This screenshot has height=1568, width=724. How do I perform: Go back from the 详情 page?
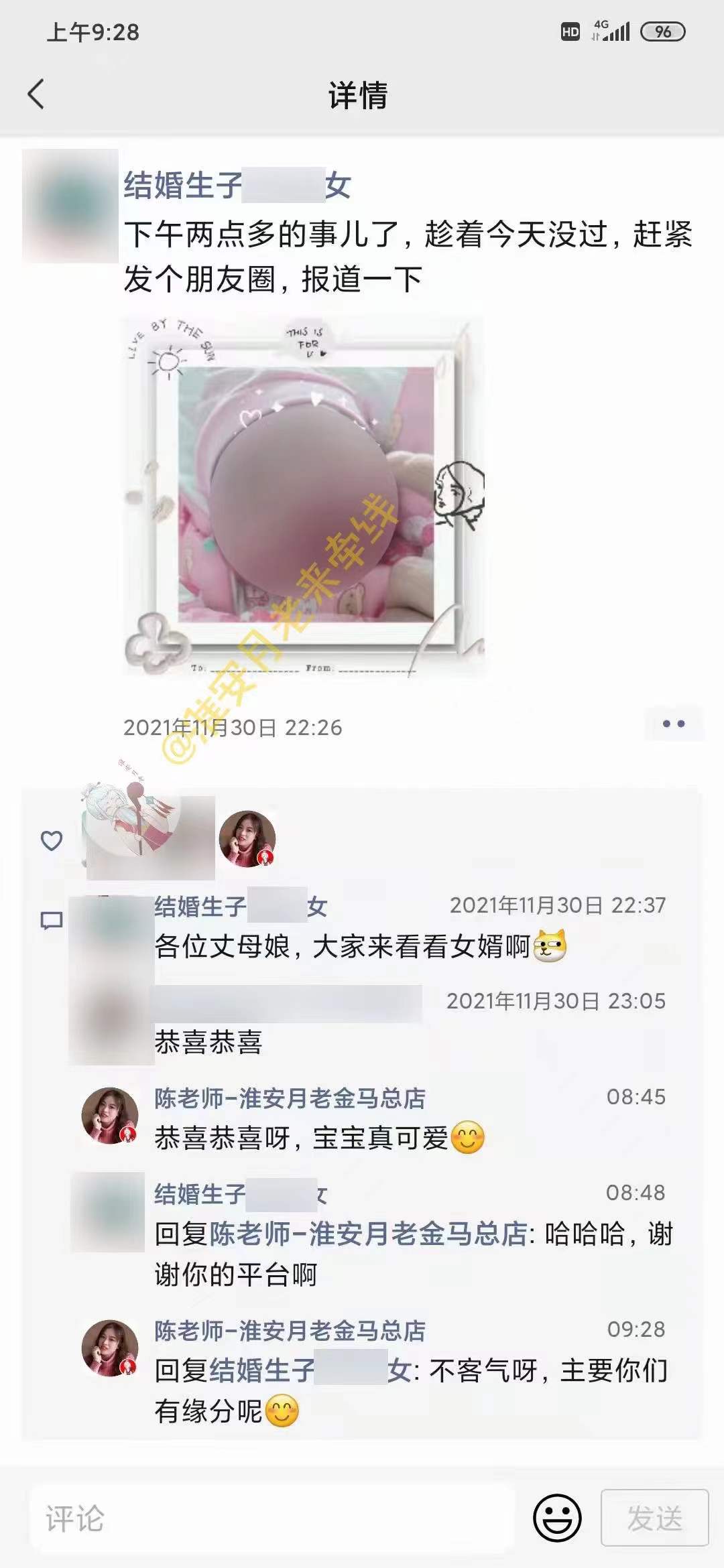[36, 94]
